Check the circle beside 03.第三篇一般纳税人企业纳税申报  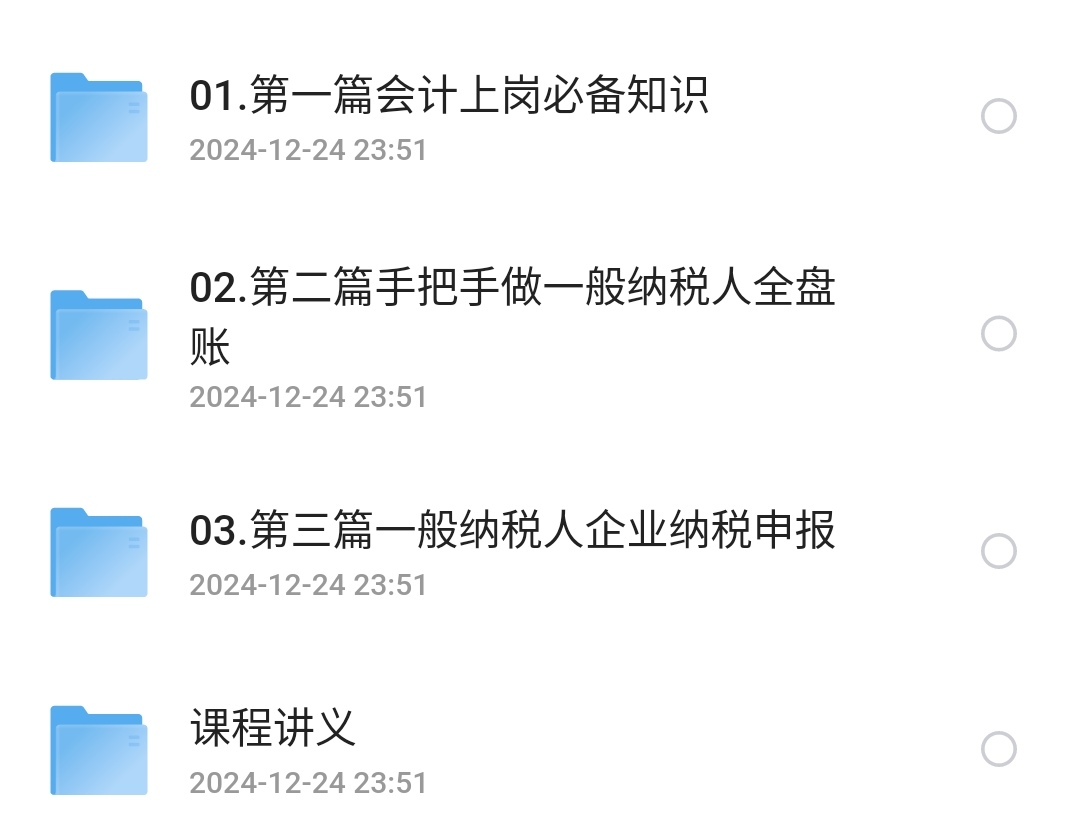[x=998, y=551]
